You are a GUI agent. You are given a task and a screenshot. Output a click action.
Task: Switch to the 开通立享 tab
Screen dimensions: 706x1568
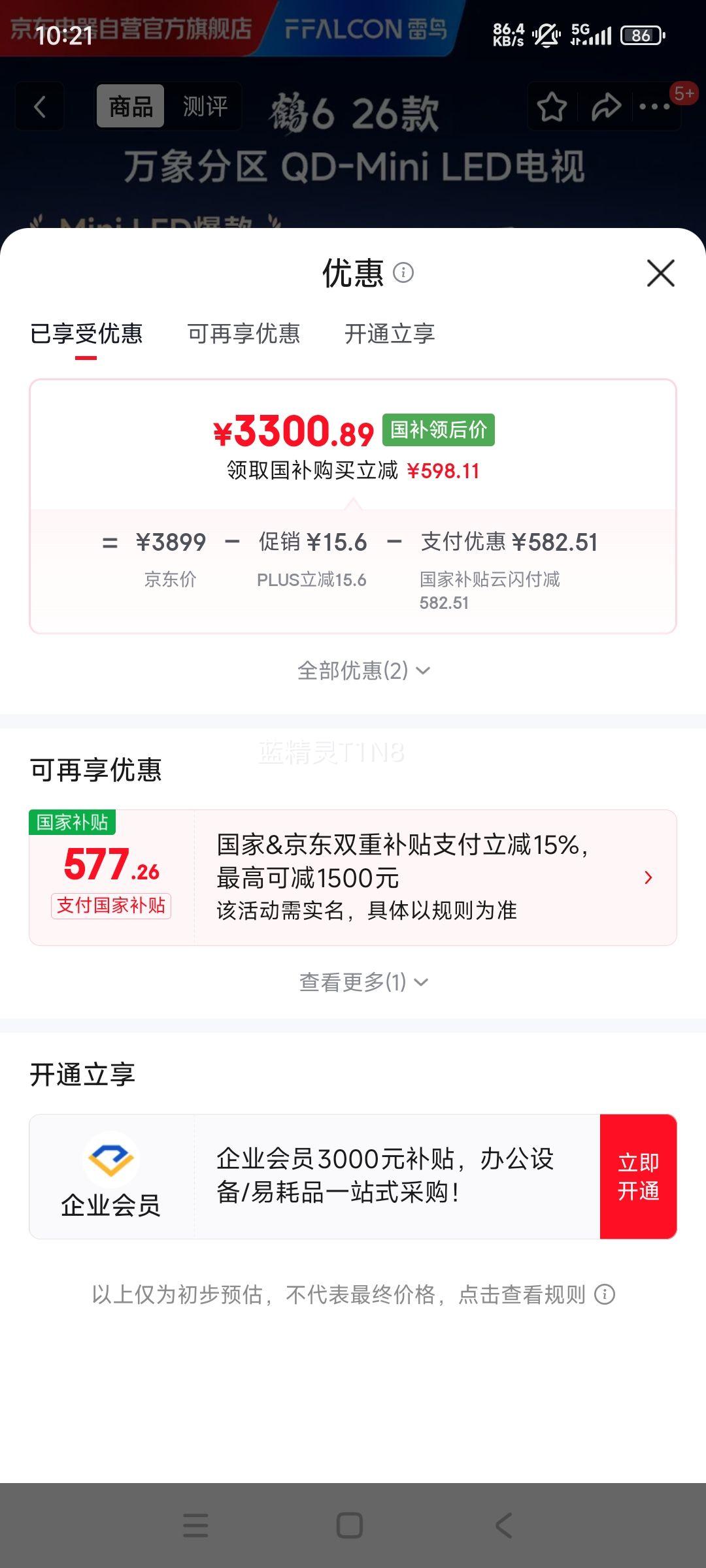point(390,335)
